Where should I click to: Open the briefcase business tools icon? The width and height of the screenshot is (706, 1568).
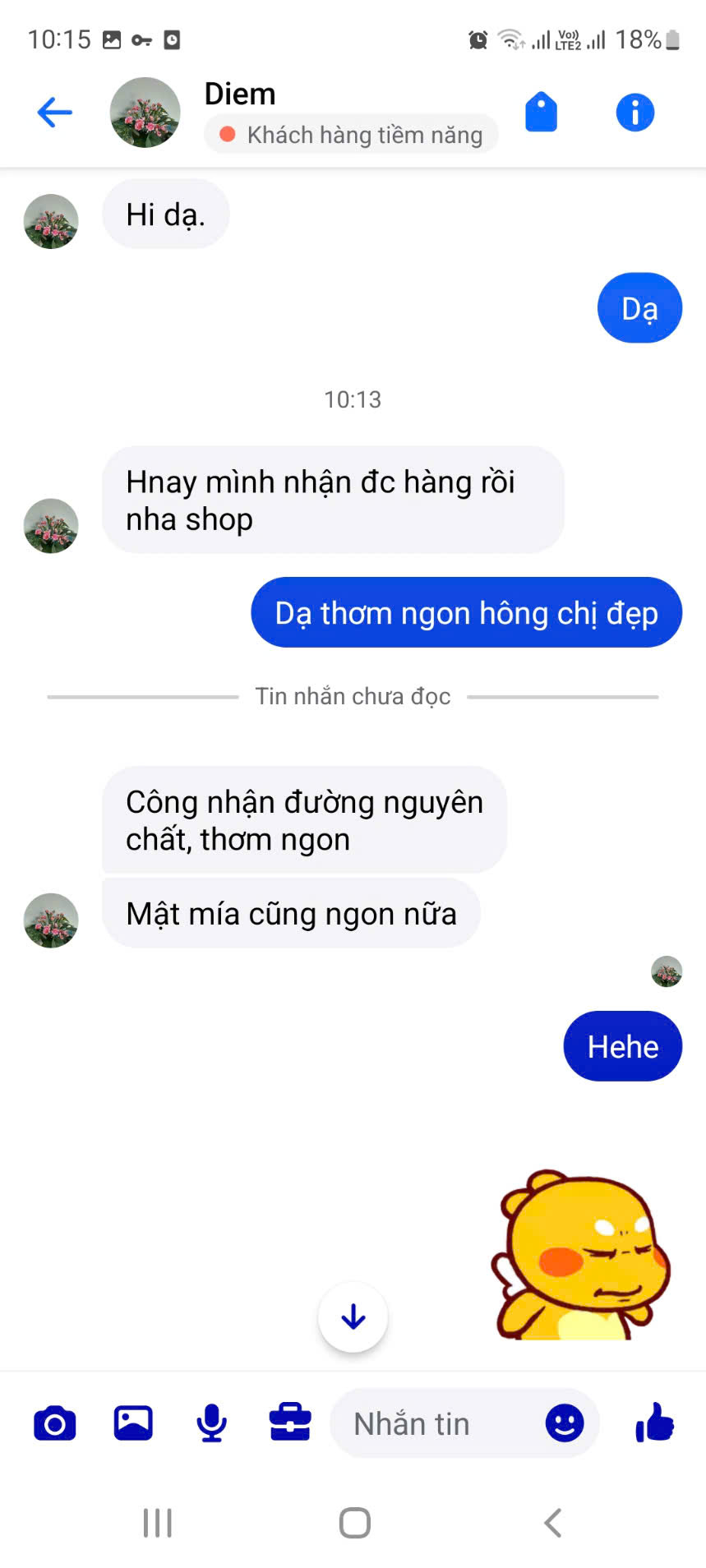290,1423
